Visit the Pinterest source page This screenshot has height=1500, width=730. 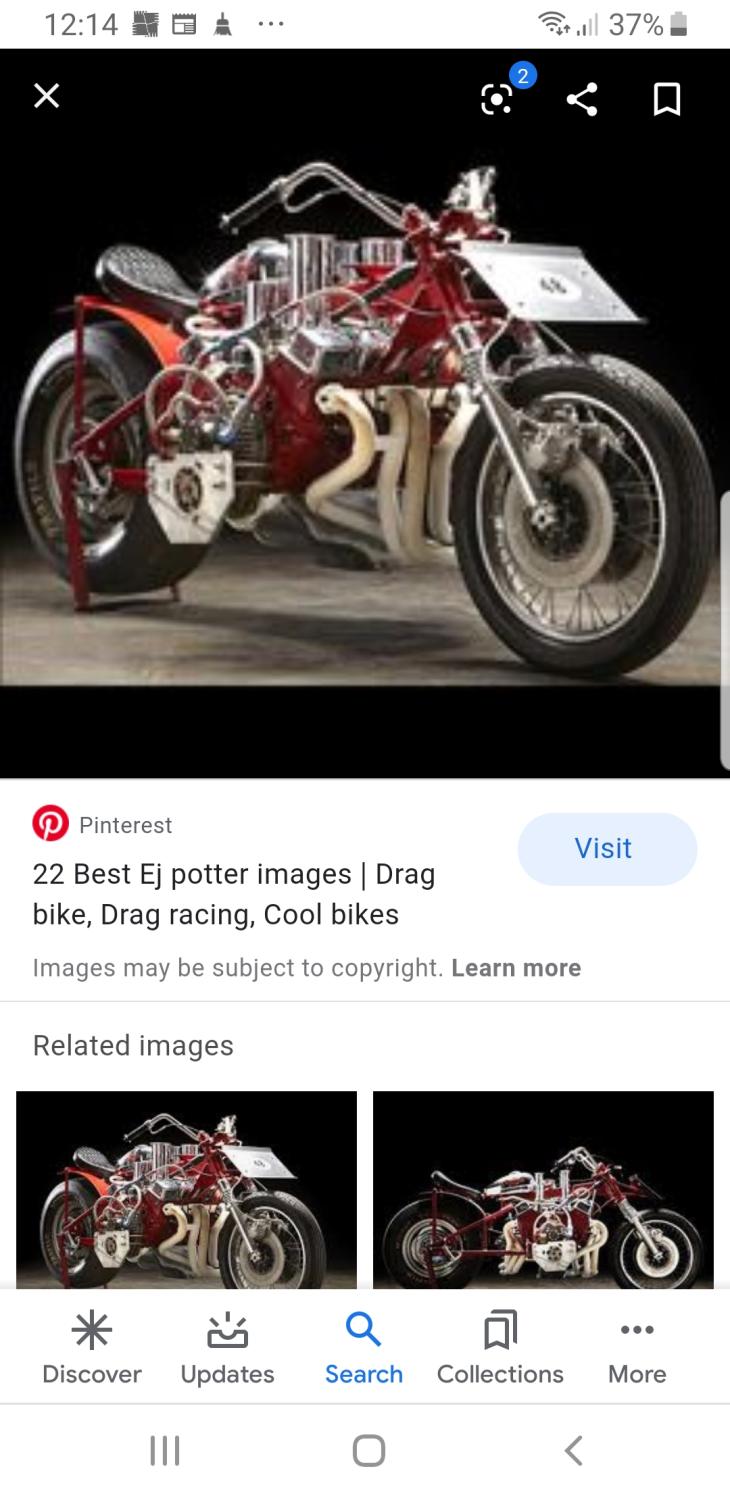click(606, 848)
